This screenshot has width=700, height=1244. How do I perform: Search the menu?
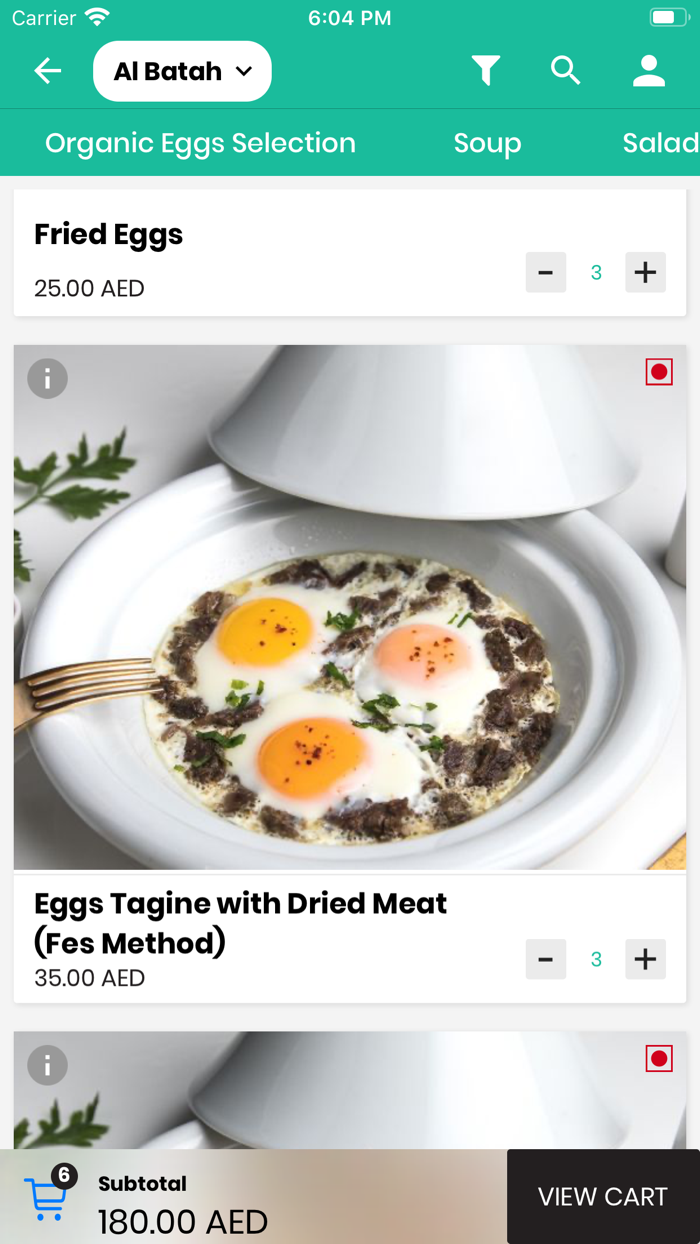click(x=565, y=71)
